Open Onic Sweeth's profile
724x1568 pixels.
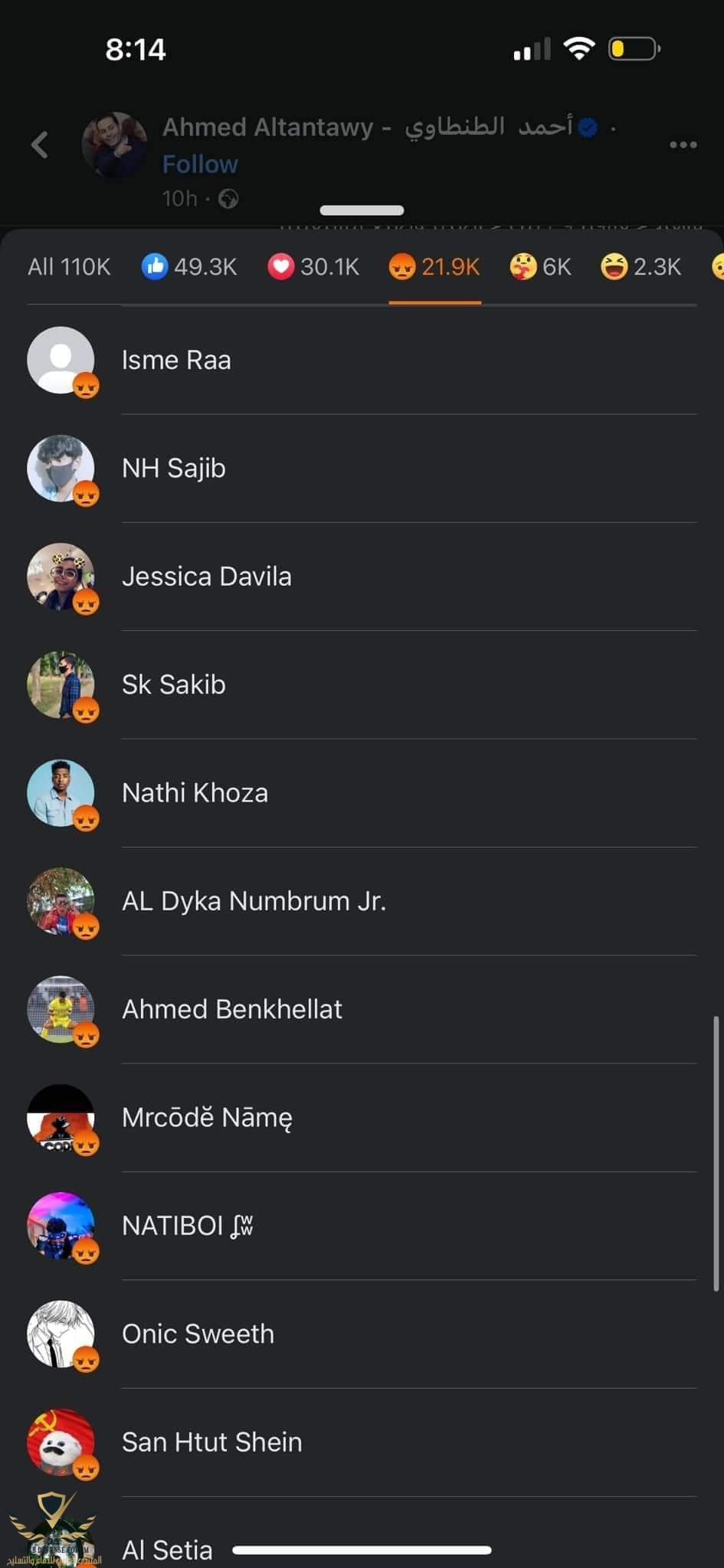198,1333
